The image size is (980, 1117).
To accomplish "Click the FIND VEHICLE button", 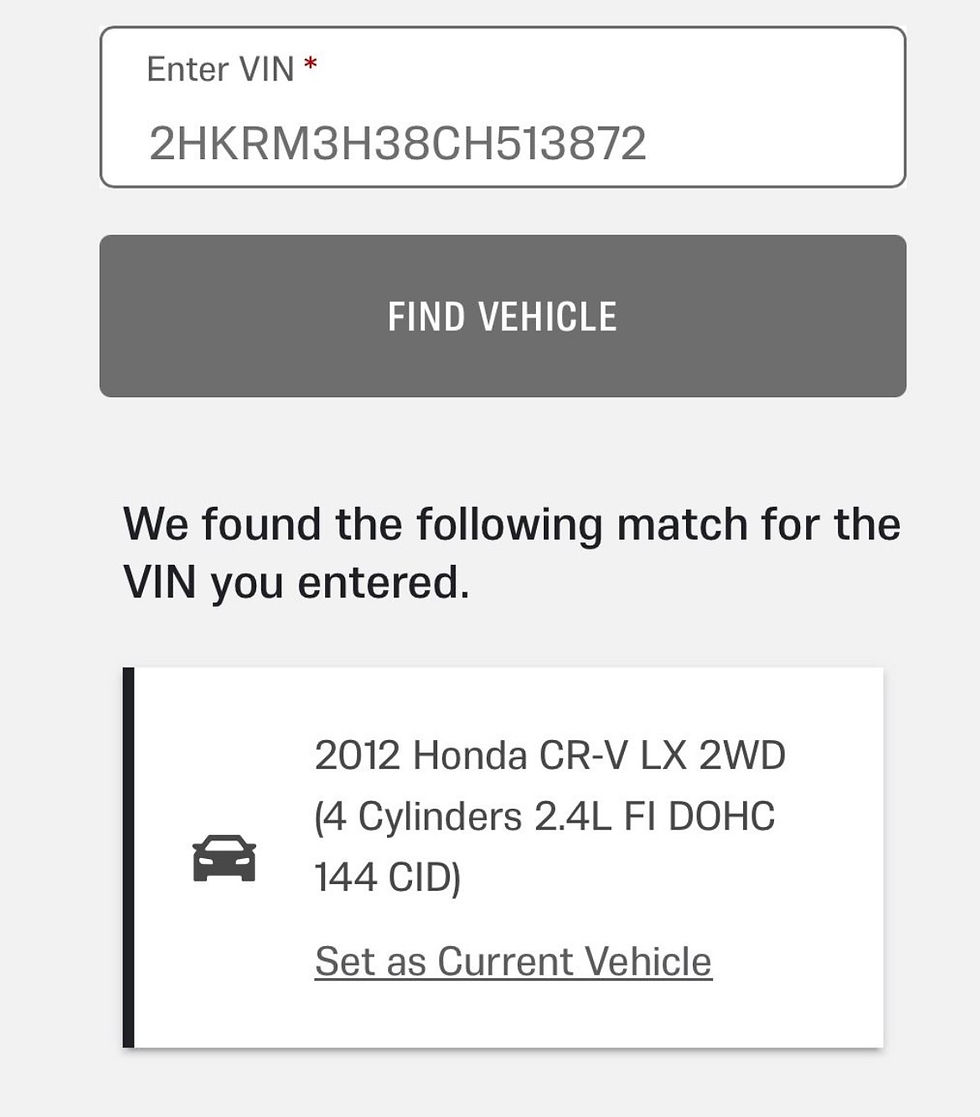I will coord(503,315).
